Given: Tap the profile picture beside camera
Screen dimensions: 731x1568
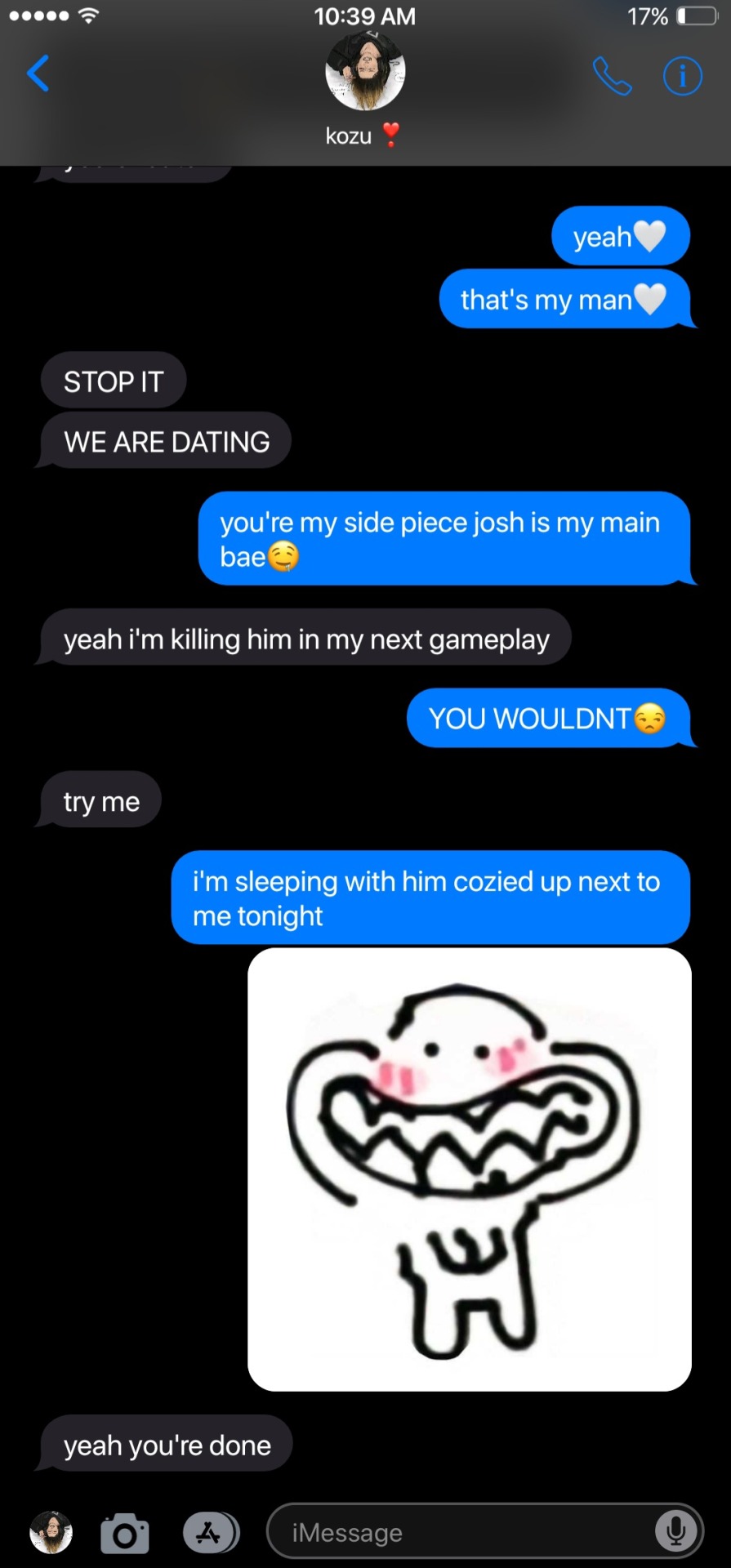Looking at the screenshot, I should (51, 1532).
